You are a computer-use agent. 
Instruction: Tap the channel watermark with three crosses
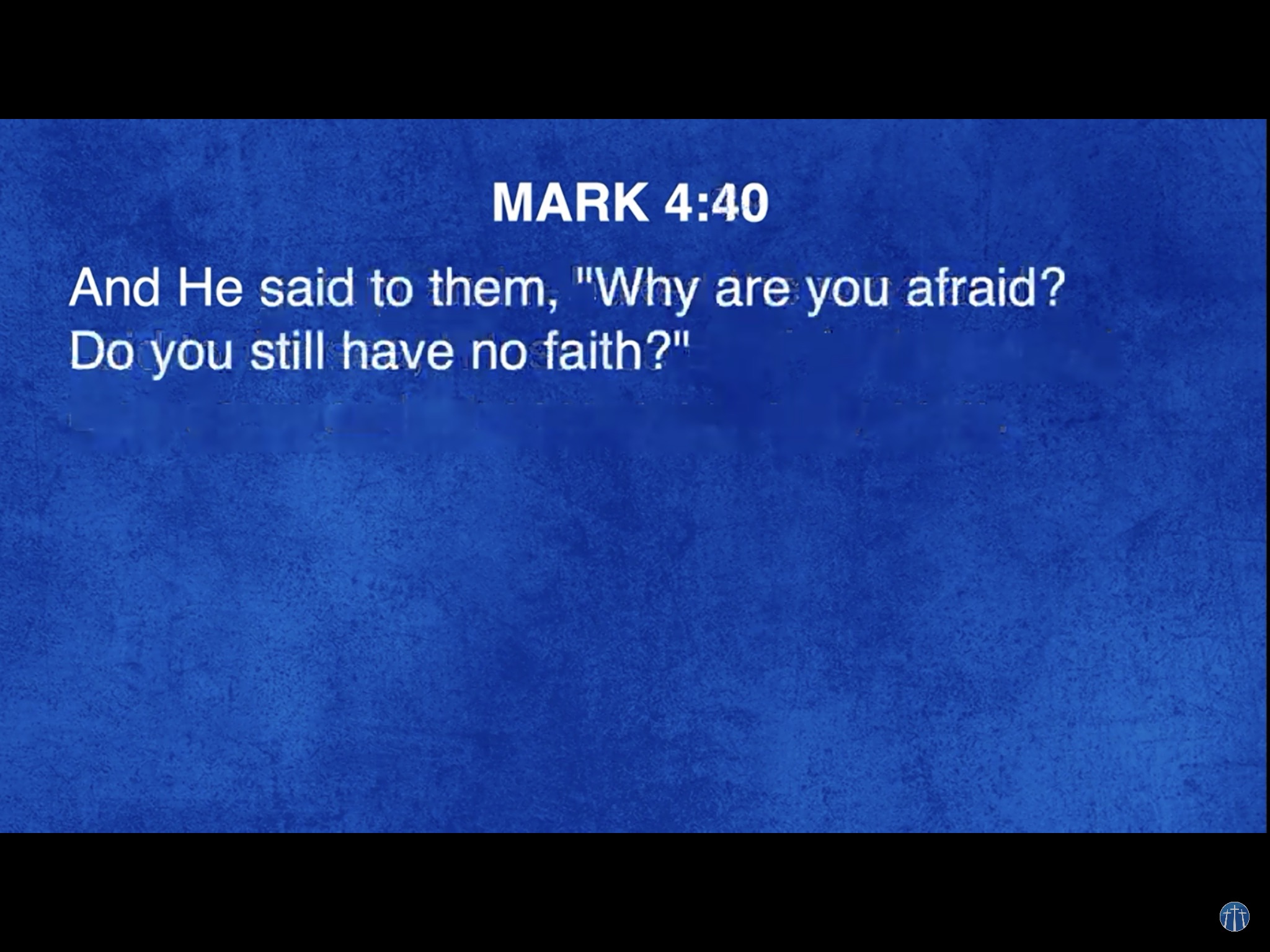tap(1234, 917)
